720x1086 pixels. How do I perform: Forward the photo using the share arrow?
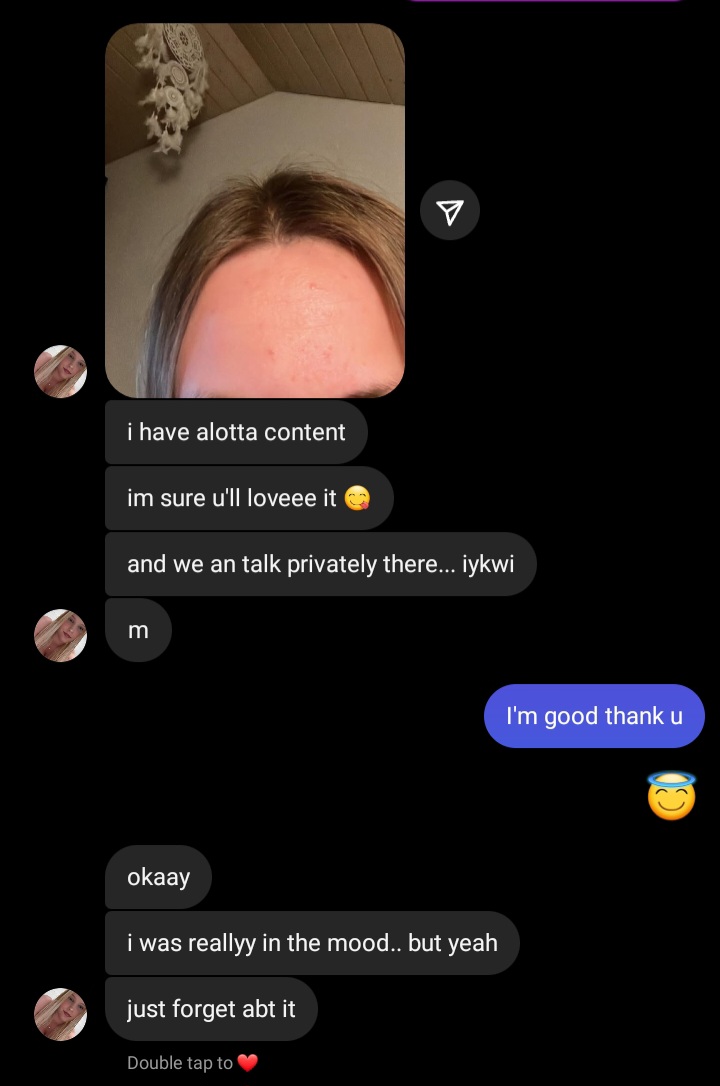point(450,210)
